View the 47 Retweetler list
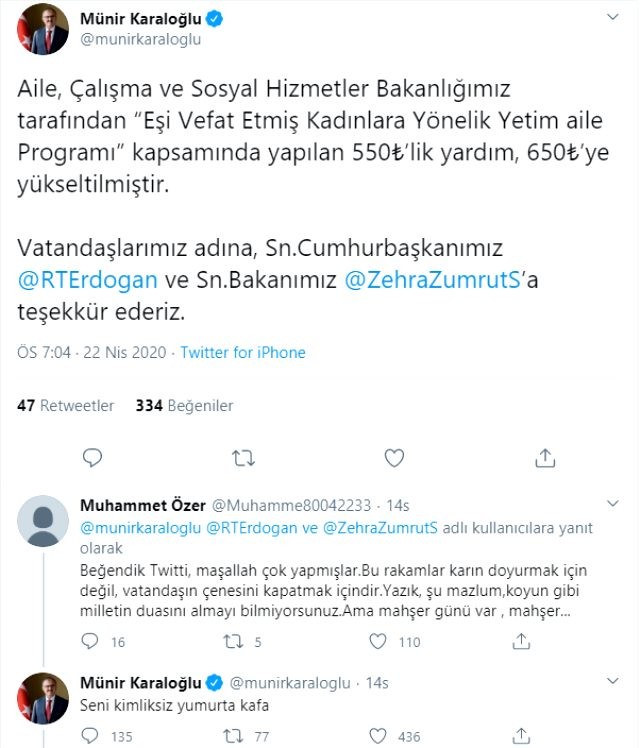640x748 pixels. tap(66, 406)
